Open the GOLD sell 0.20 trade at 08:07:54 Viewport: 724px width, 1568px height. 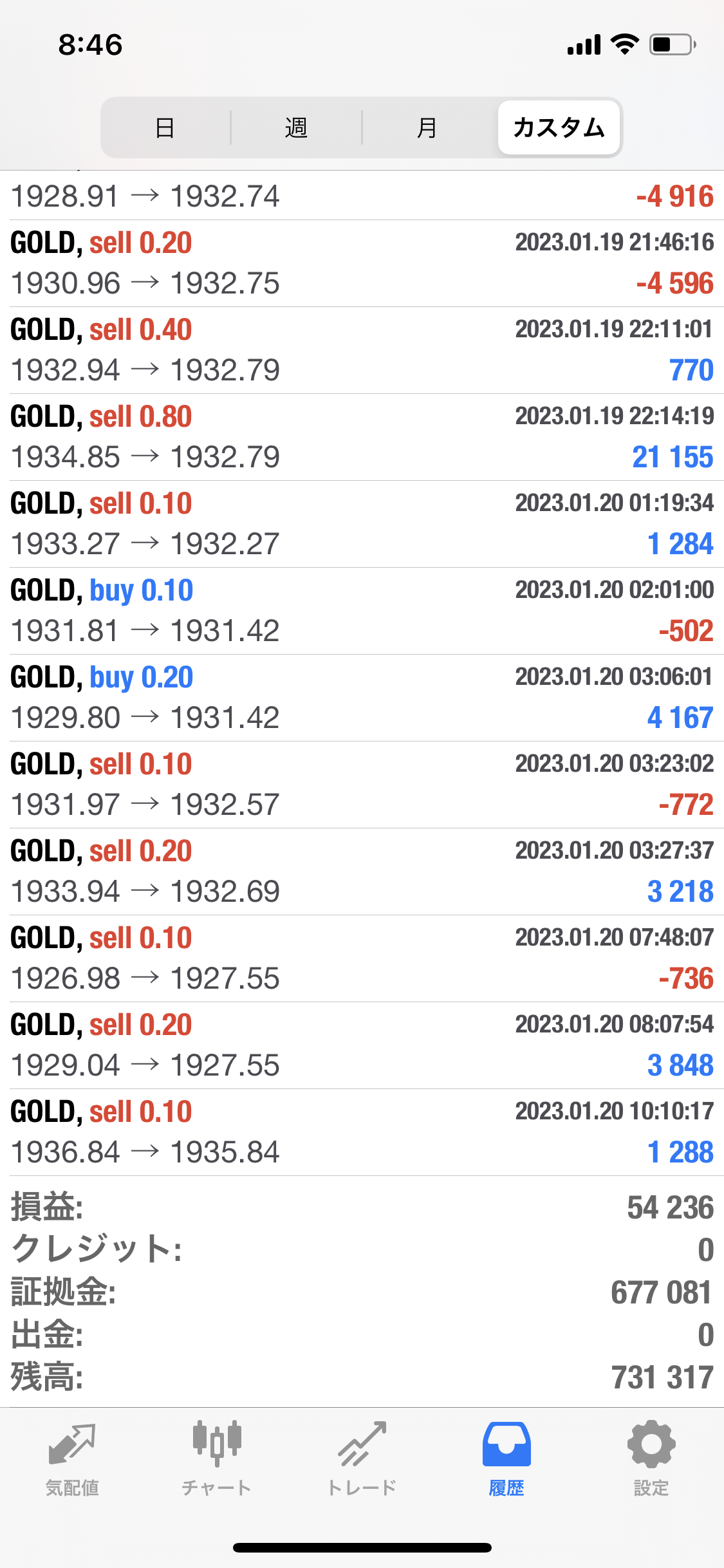click(x=362, y=1045)
